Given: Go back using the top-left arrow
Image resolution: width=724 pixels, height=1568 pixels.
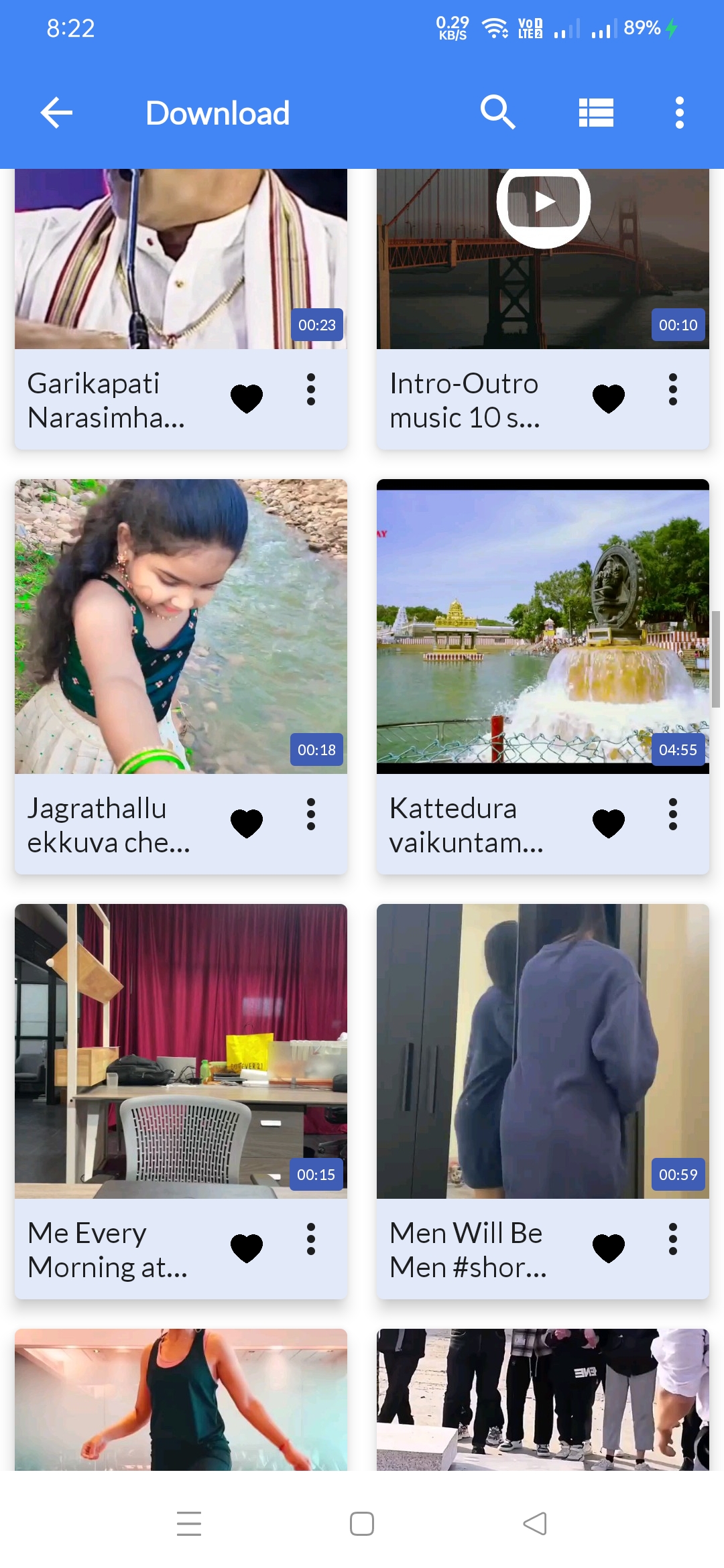Looking at the screenshot, I should 56,113.
